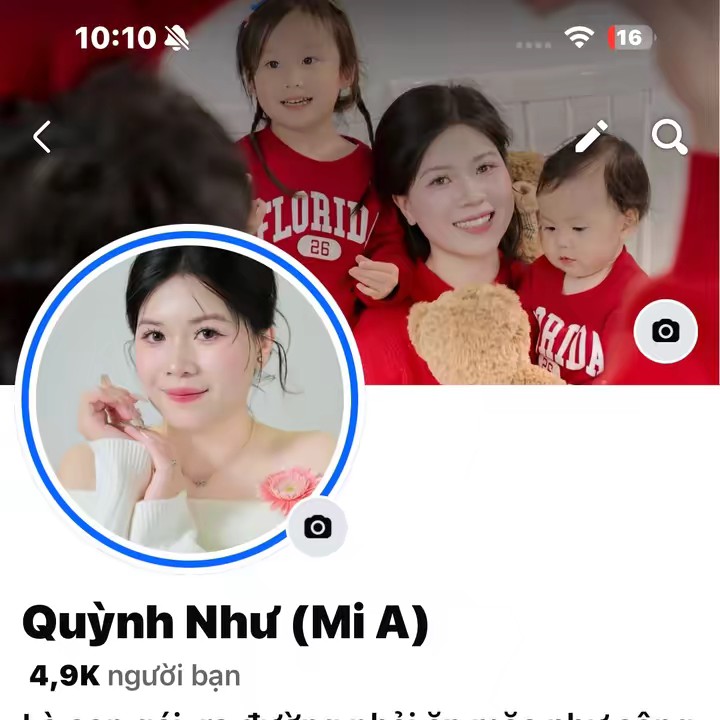Open profile search magnifier icon
This screenshot has width=720, height=720.
click(669, 137)
